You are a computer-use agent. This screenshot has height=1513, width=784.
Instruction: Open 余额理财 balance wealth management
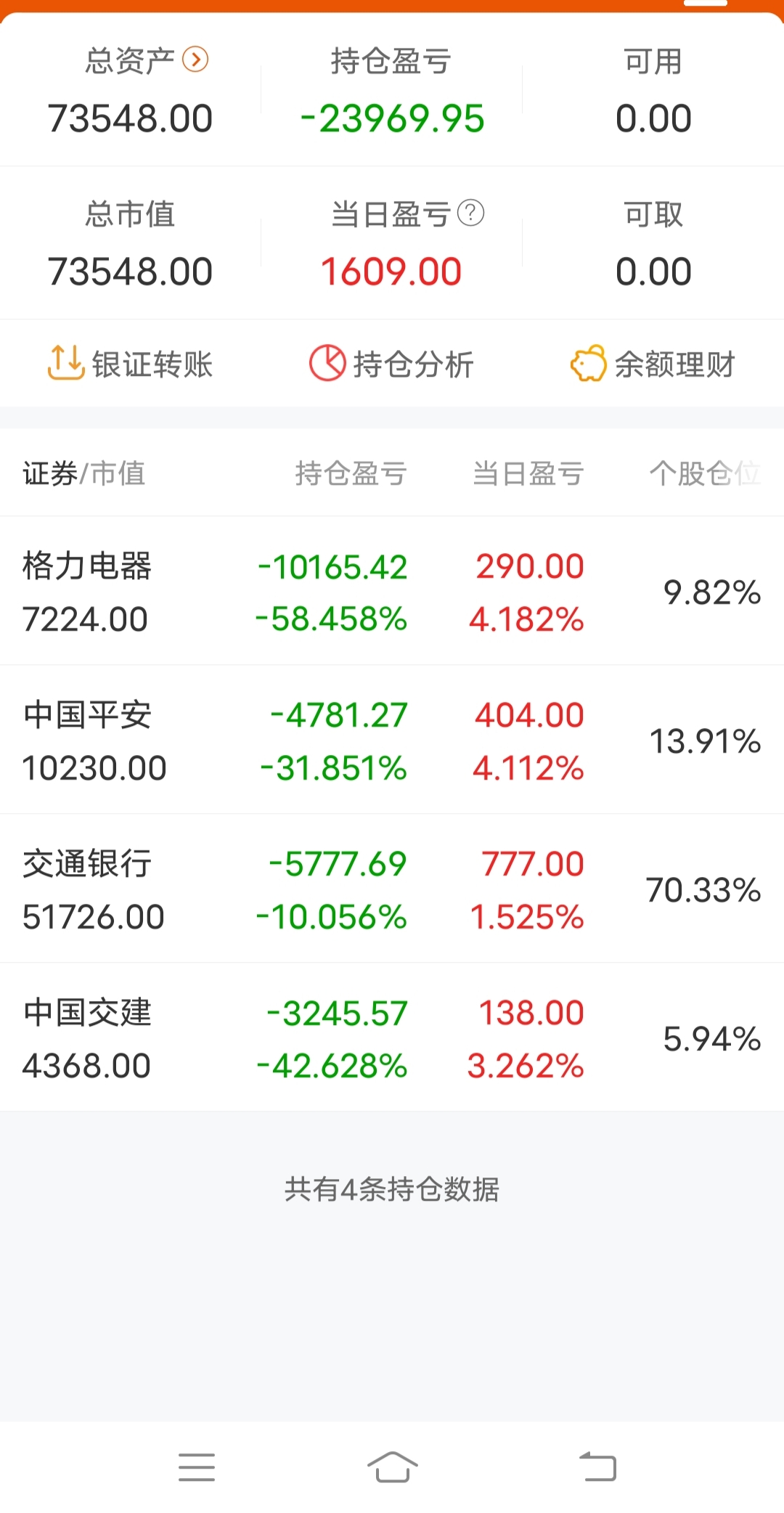(x=653, y=364)
